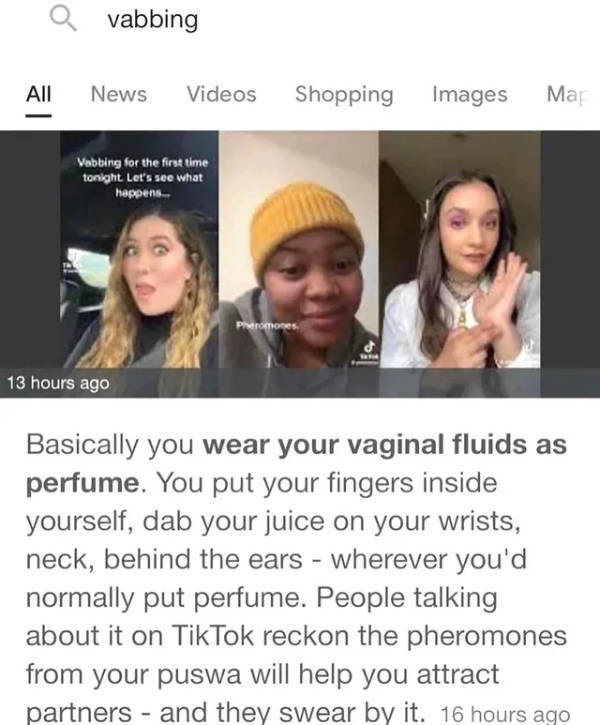Viewport: 600px width, 725px height.
Task: Switch to the News tab
Action: (118, 94)
